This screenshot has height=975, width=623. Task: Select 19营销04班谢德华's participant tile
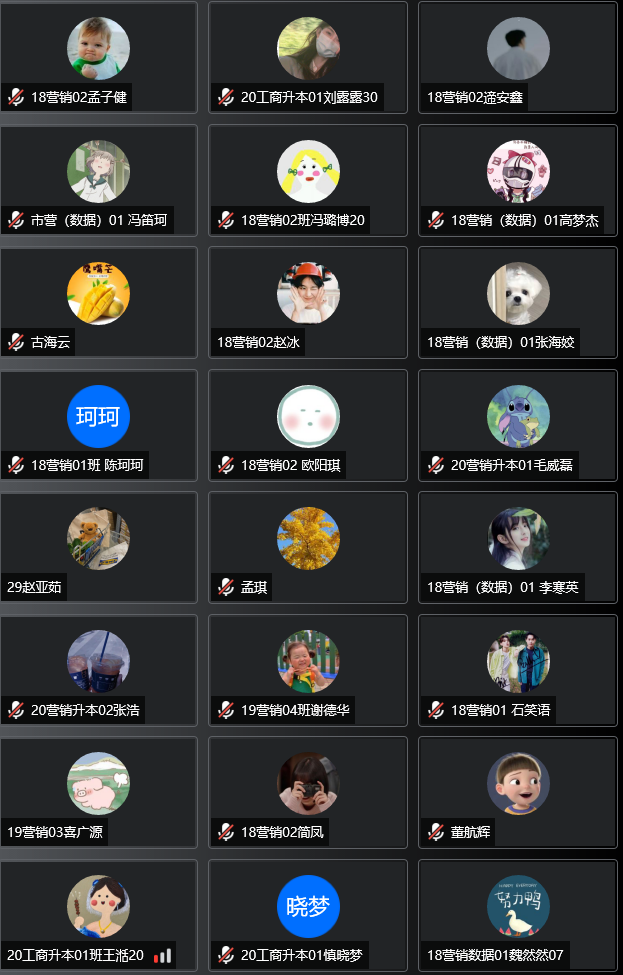coord(308,670)
